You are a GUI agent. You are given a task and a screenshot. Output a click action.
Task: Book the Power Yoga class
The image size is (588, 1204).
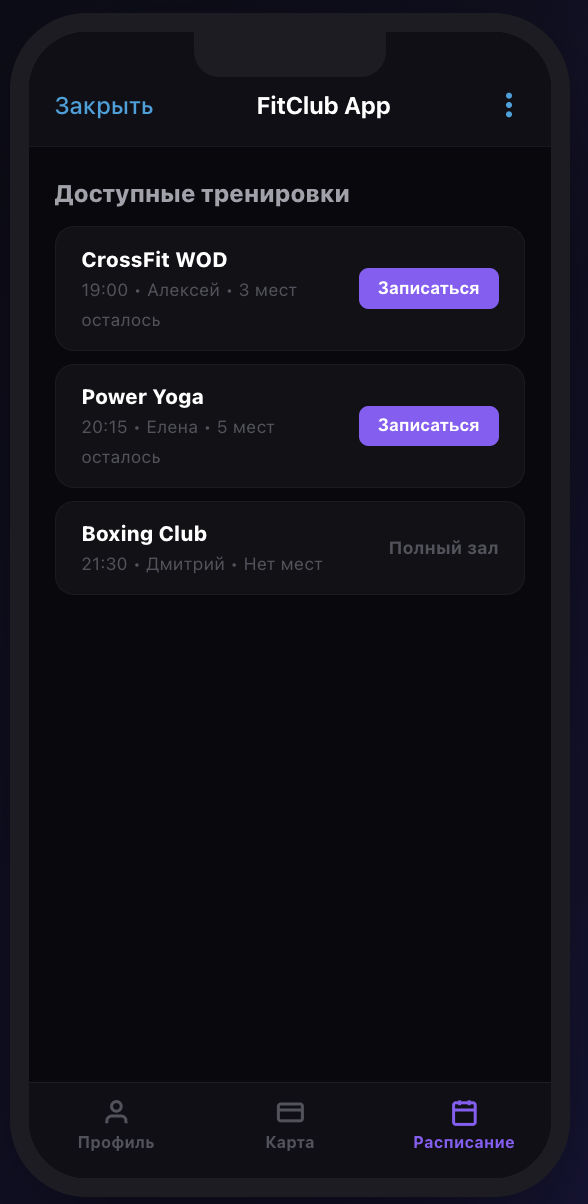coord(429,426)
